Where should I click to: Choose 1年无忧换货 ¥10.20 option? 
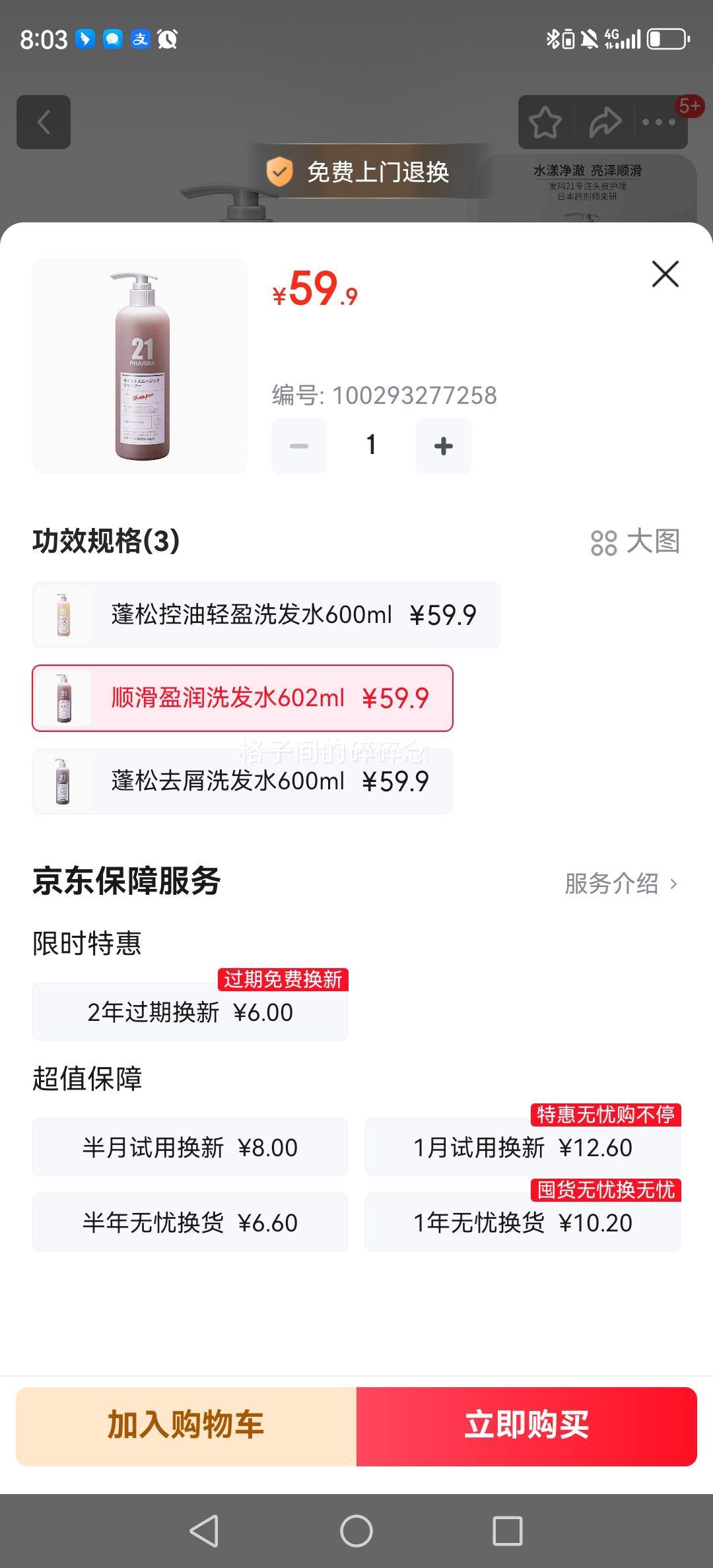point(522,1223)
